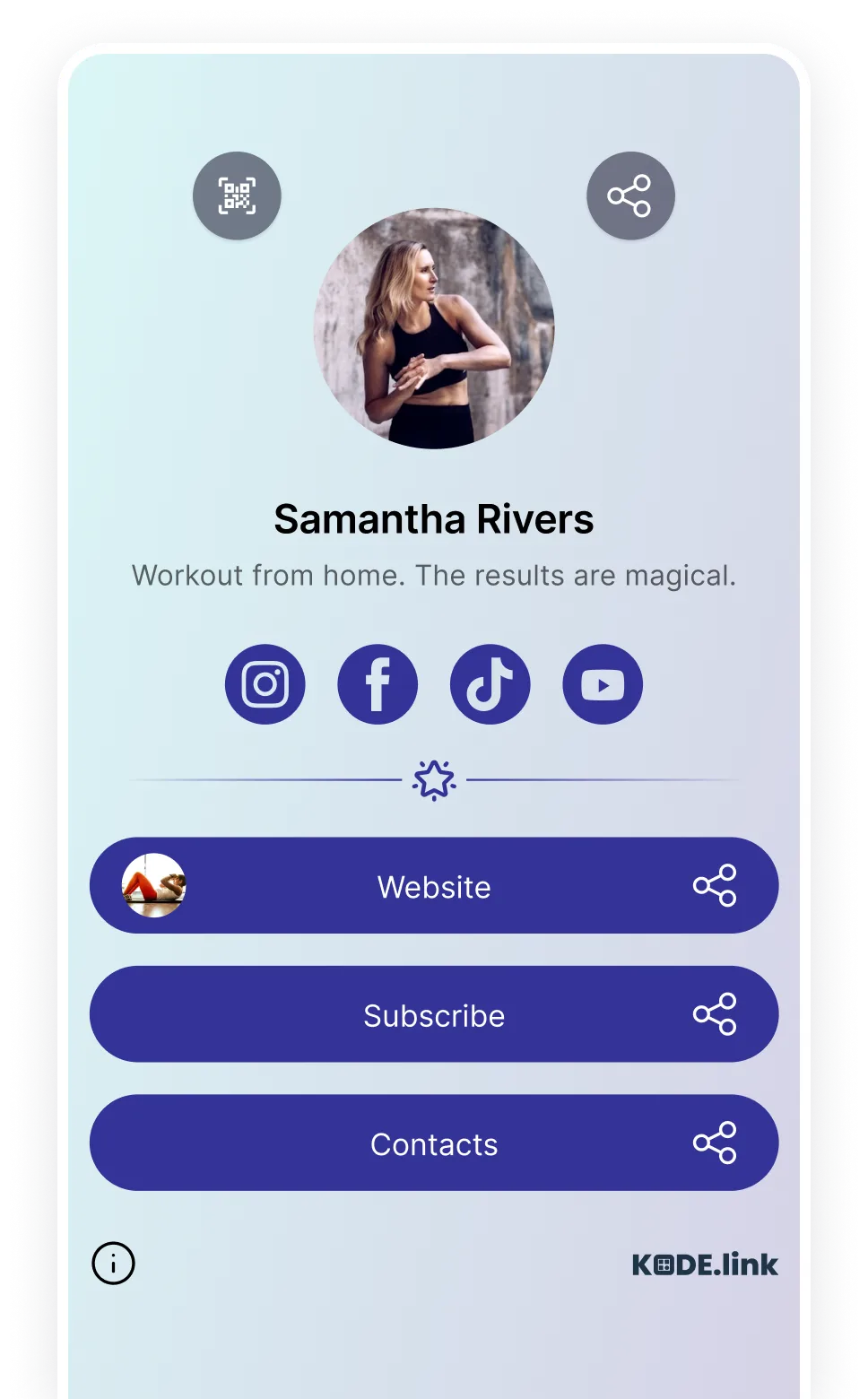Viewport: 868px width, 1399px height.
Task: Open the Website link button
Action: (x=434, y=886)
